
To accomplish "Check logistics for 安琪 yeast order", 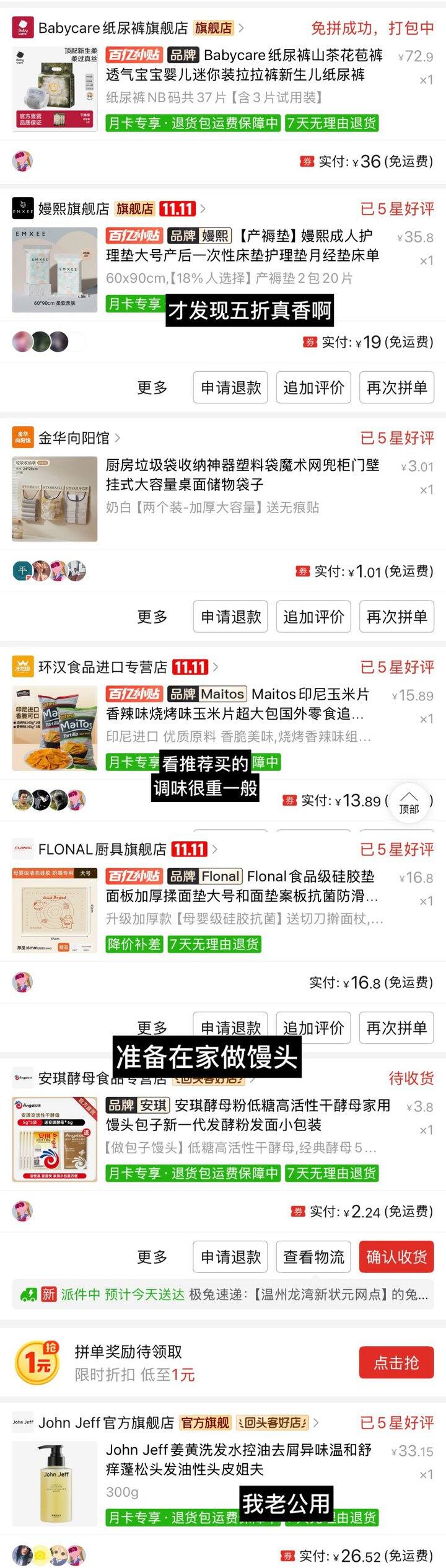I will tap(313, 1257).
